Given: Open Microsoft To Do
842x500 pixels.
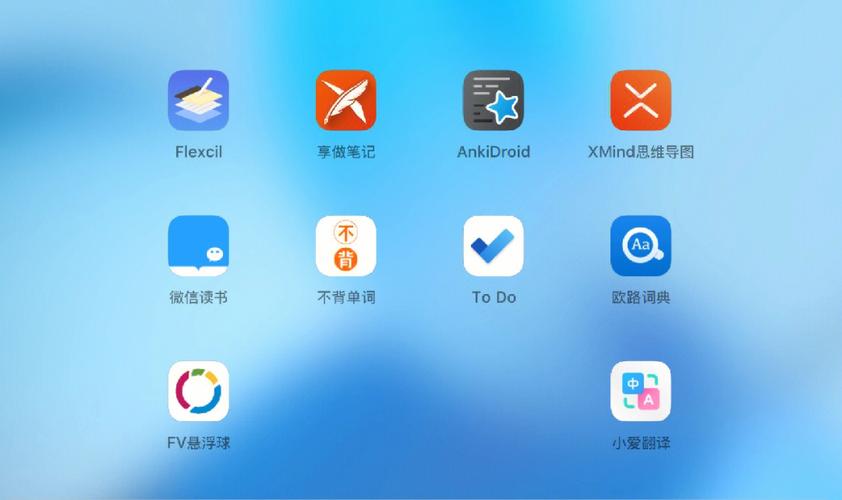Looking at the screenshot, I should 493,246.
